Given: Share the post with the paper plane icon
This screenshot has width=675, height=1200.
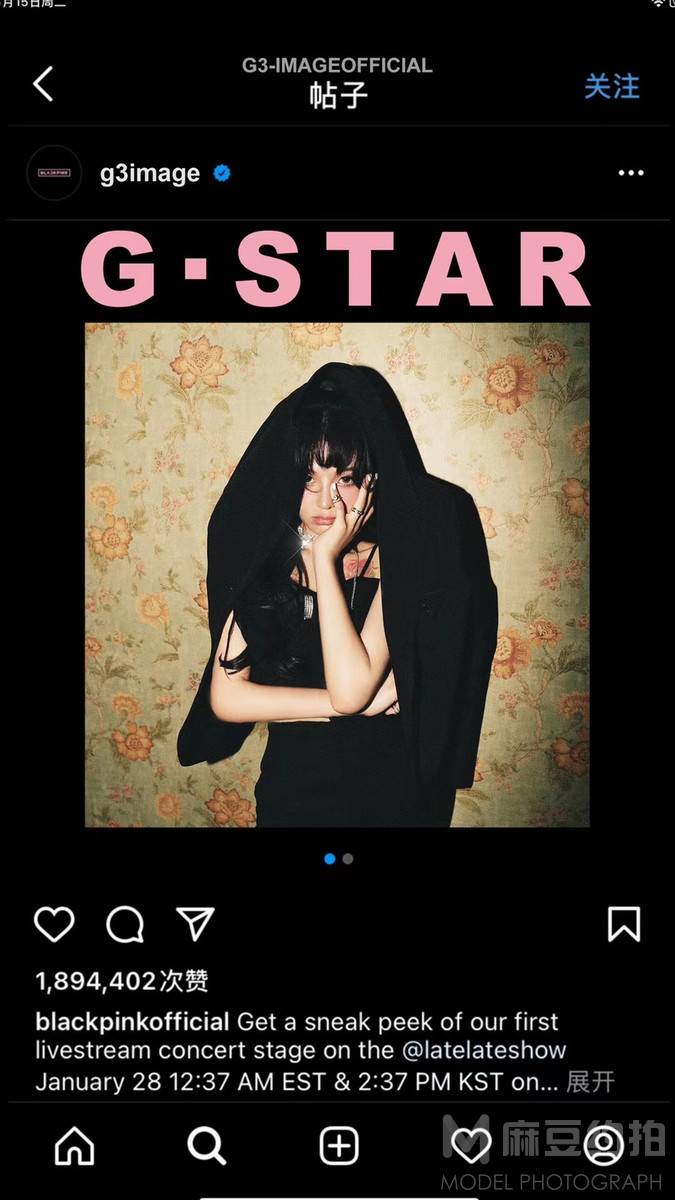Looking at the screenshot, I should click(x=195, y=924).
